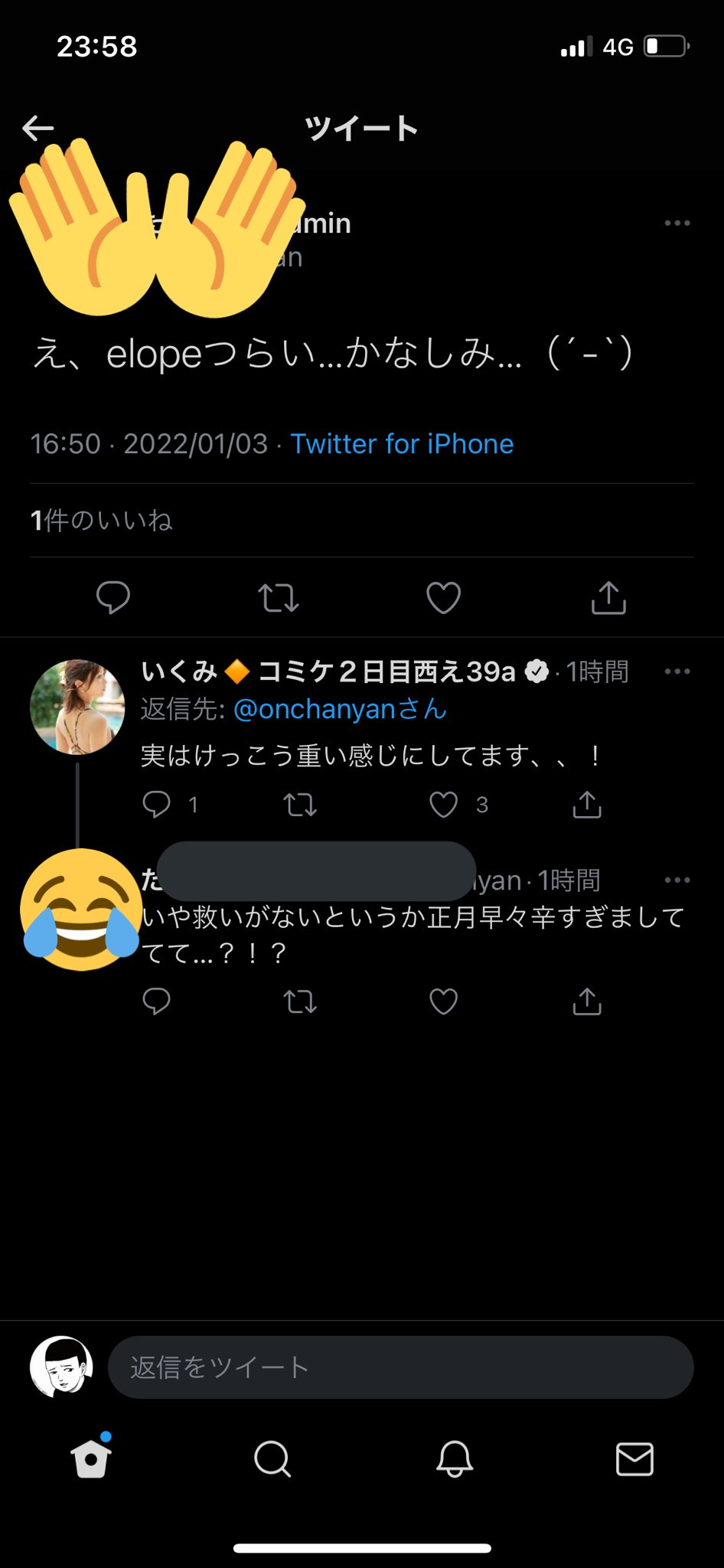Open the reply composer for the main tweet
724x1568 pixels.
pyautogui.click(x=113, y=598)
